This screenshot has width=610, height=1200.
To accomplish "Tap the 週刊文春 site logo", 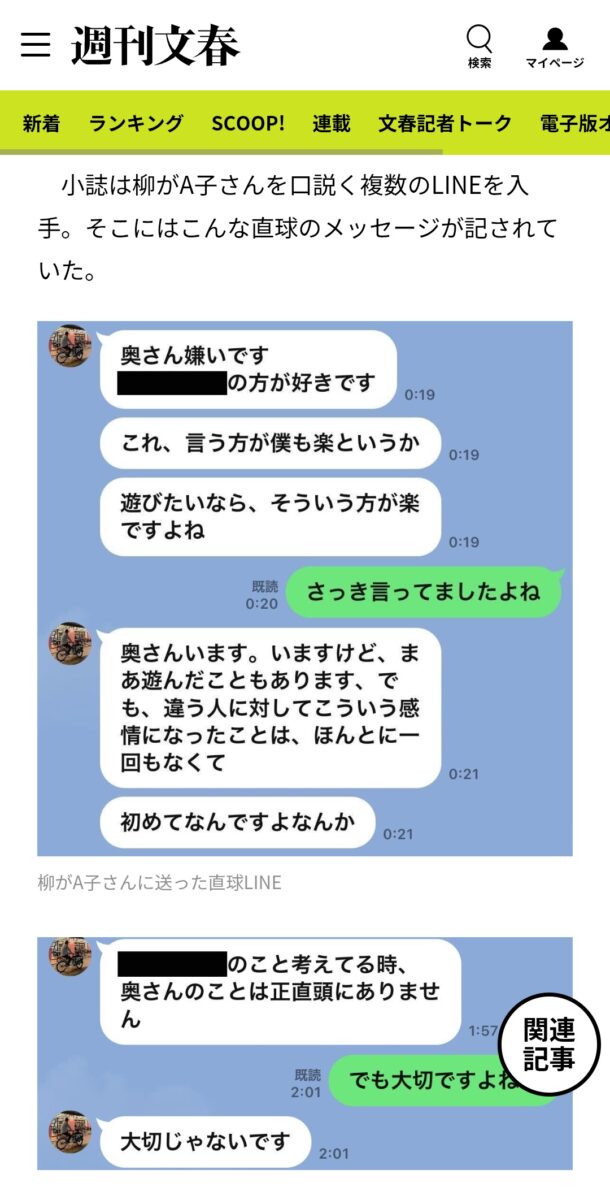I will 156,46.
